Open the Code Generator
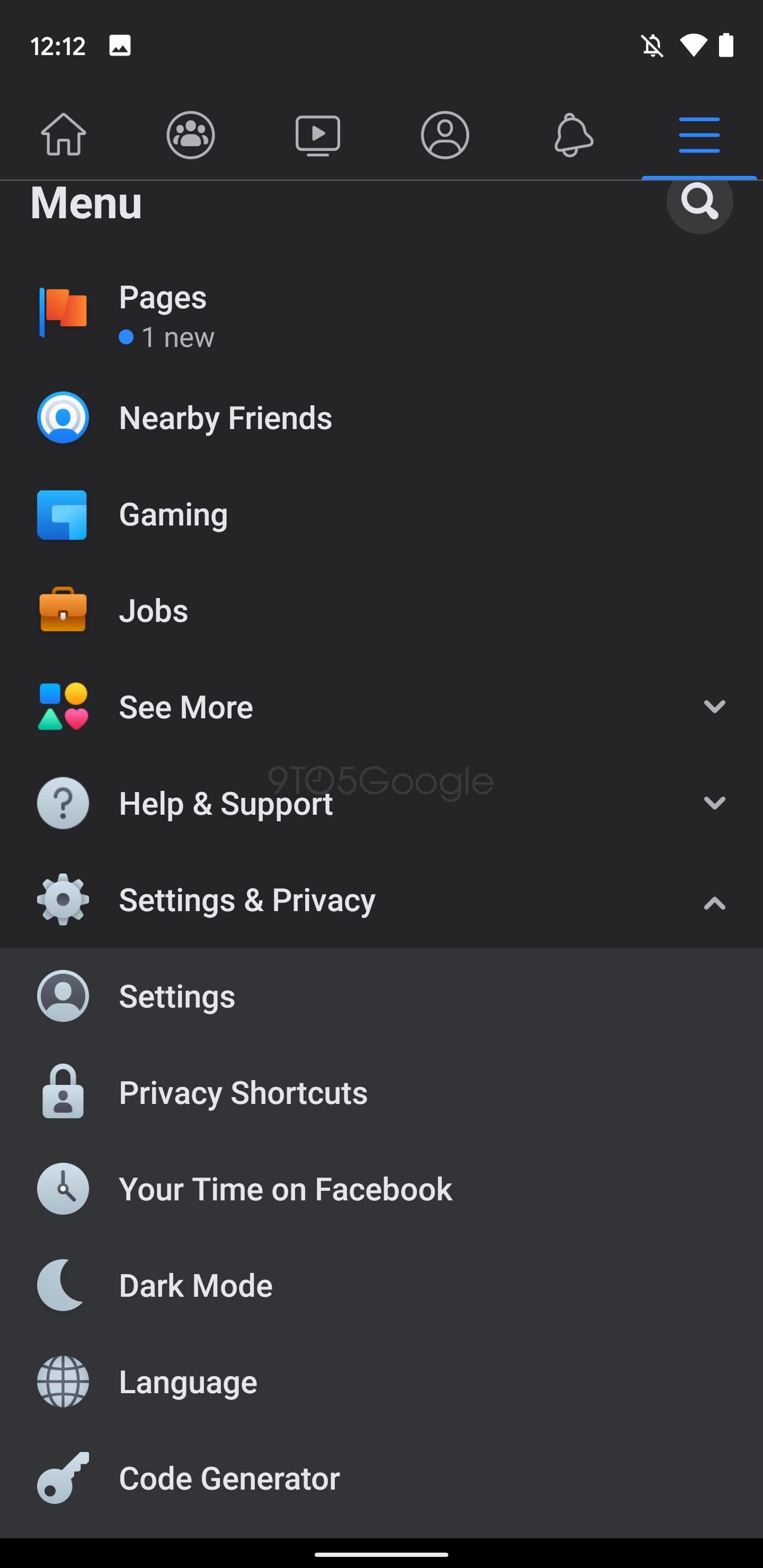 pyautogui.click(x=381, y=1478)
